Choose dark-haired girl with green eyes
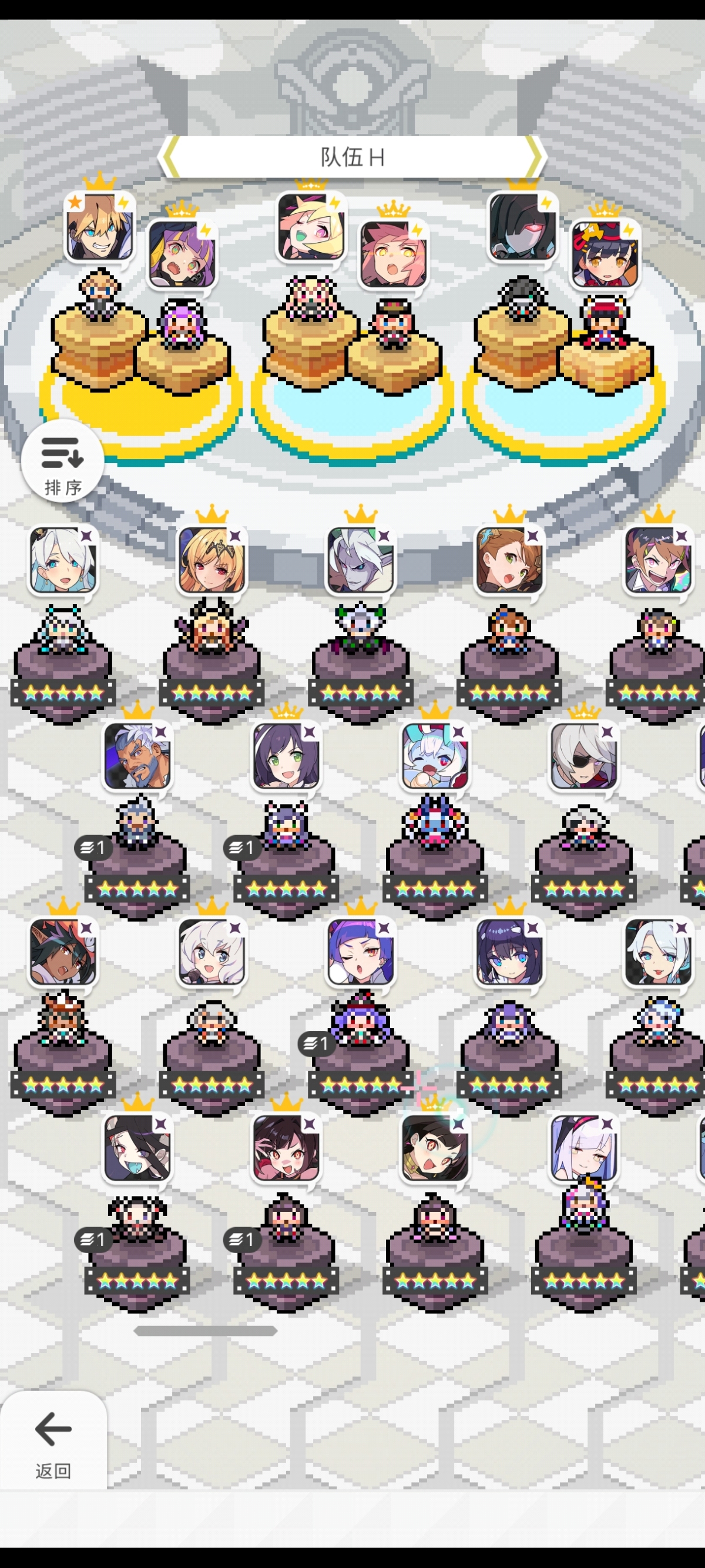 (x=286, y=756)
